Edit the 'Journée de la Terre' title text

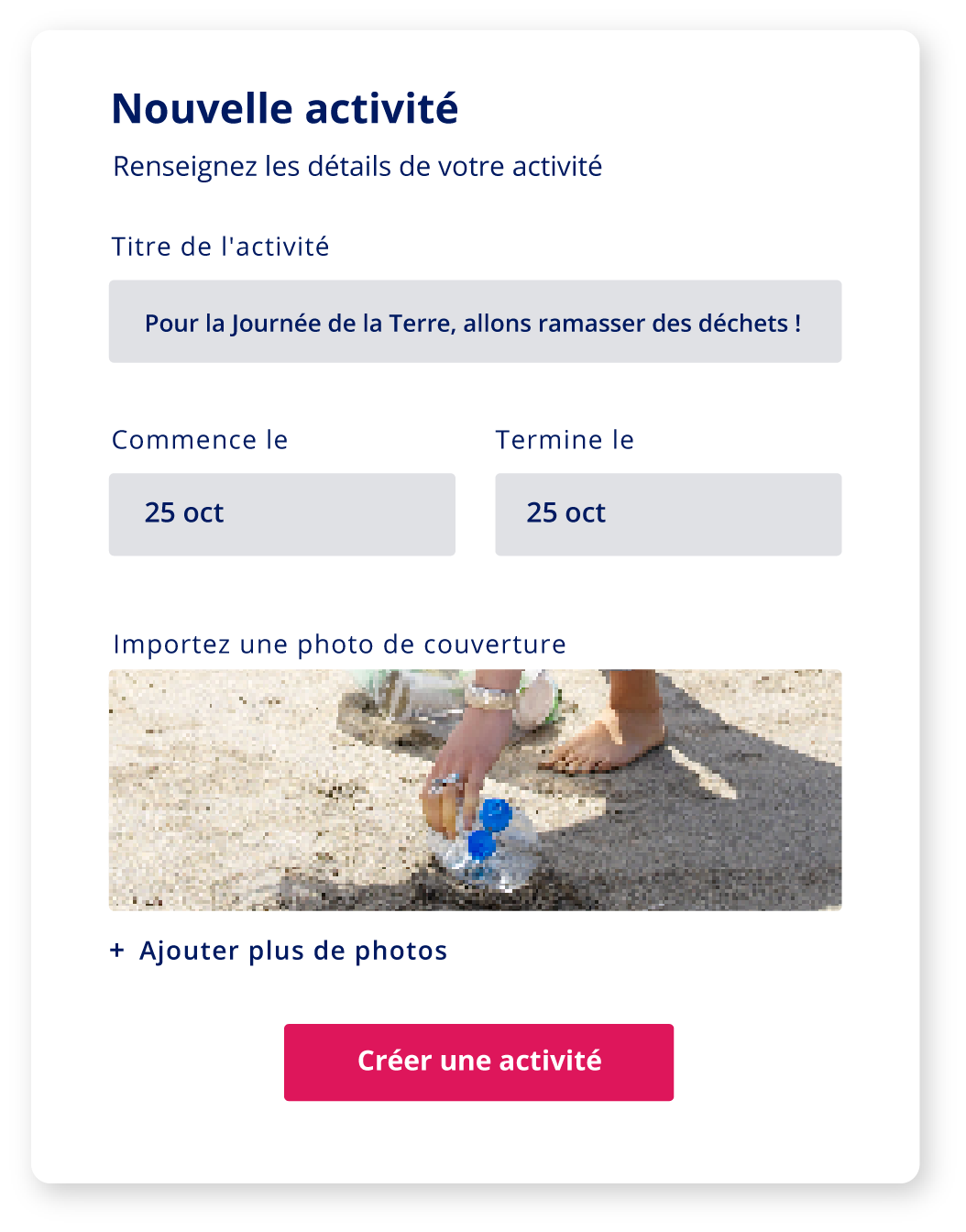click(475, 322)
